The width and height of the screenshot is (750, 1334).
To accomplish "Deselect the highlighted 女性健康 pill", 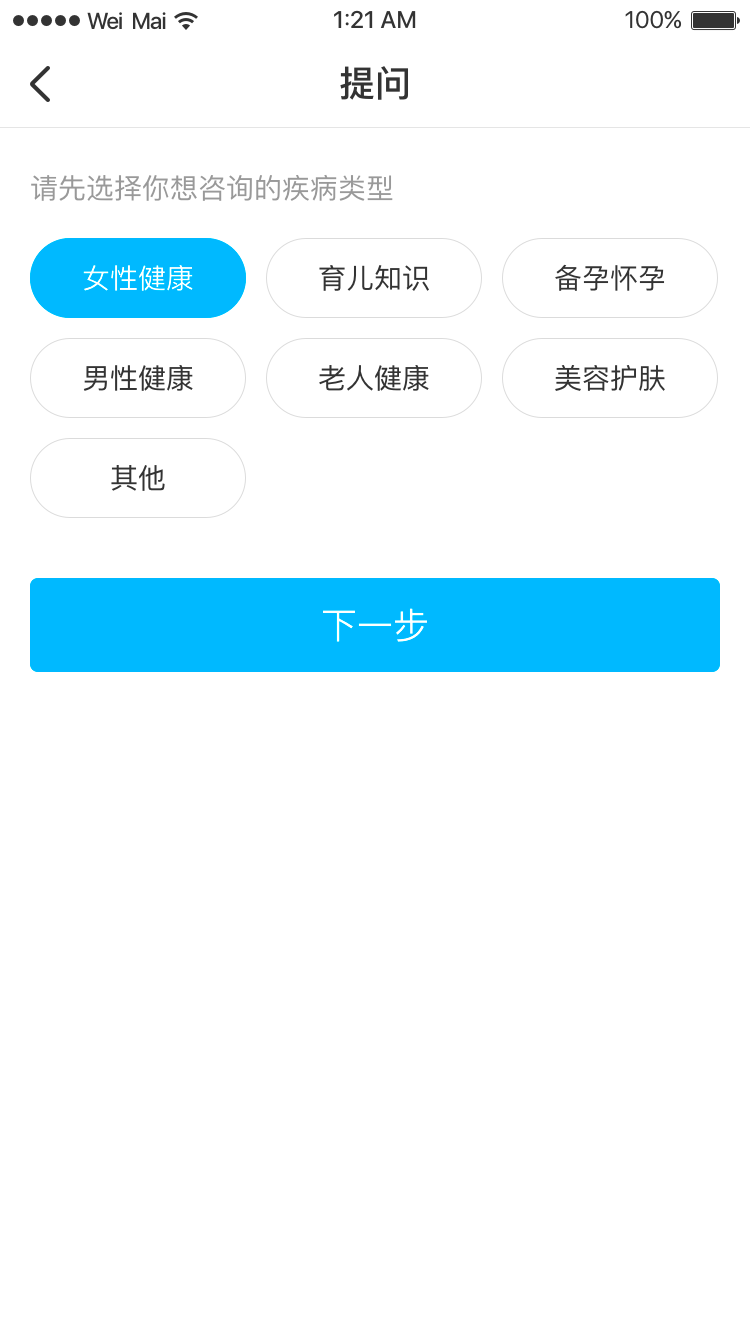I will [x=137, y=278].
